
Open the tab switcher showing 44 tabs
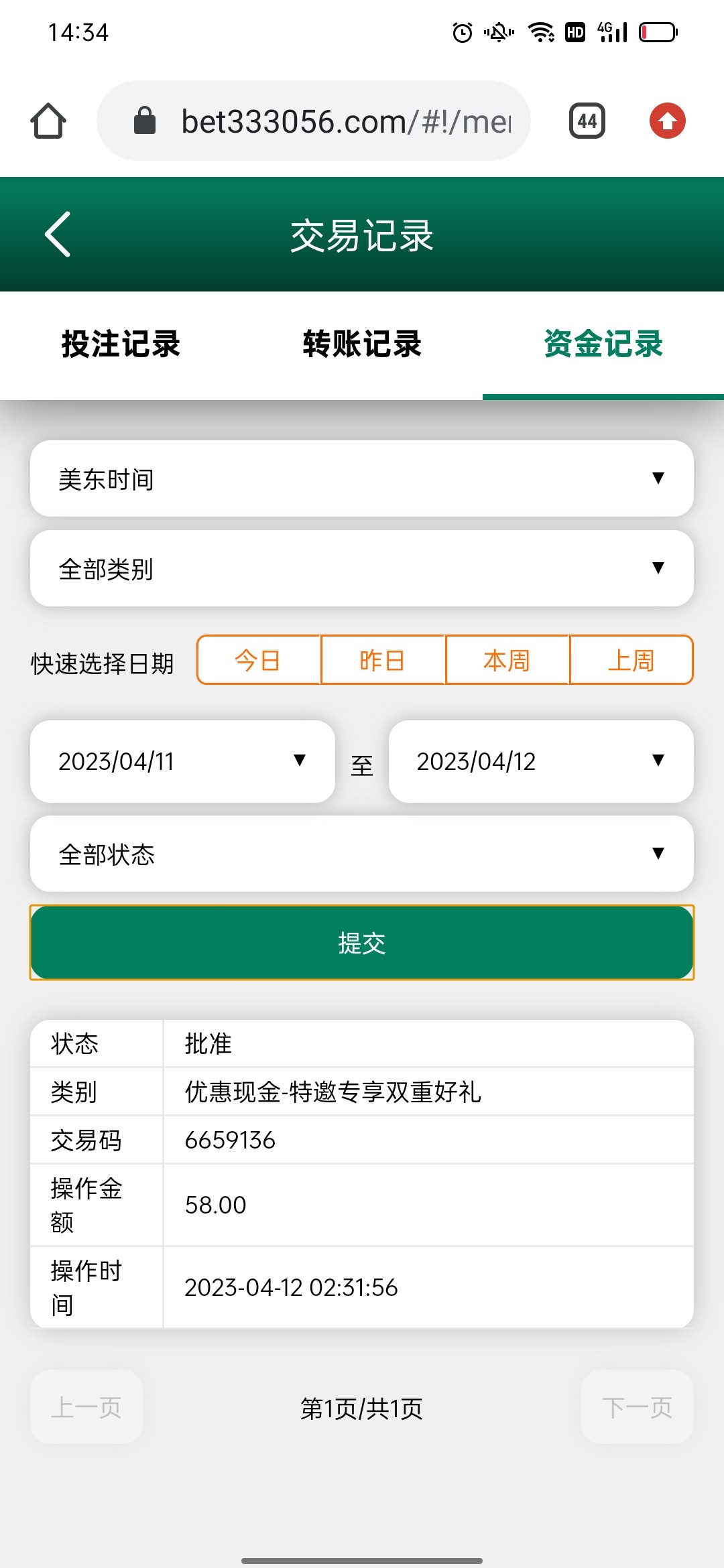(587, 121)
